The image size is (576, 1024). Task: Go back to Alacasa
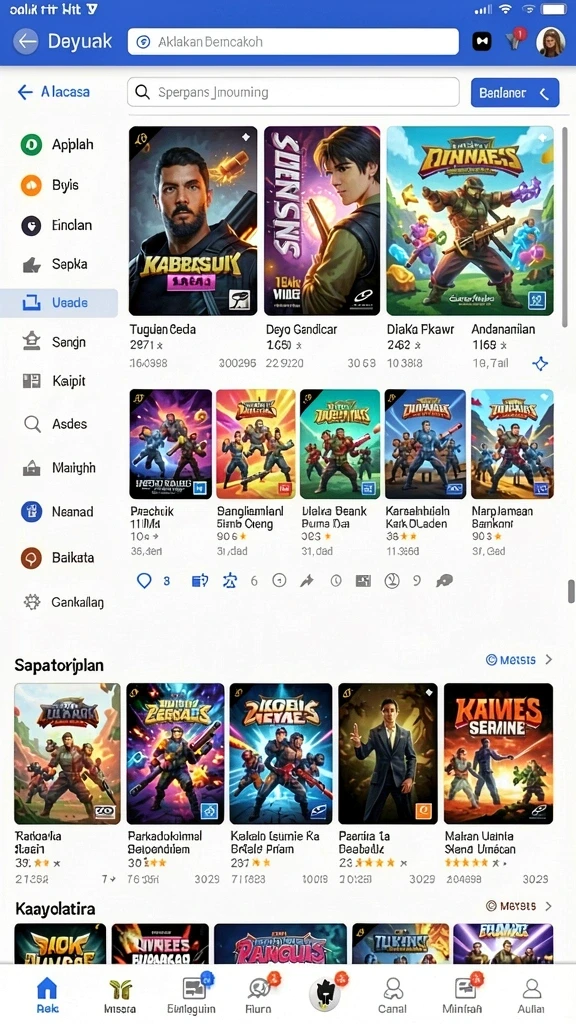point(54,92)
